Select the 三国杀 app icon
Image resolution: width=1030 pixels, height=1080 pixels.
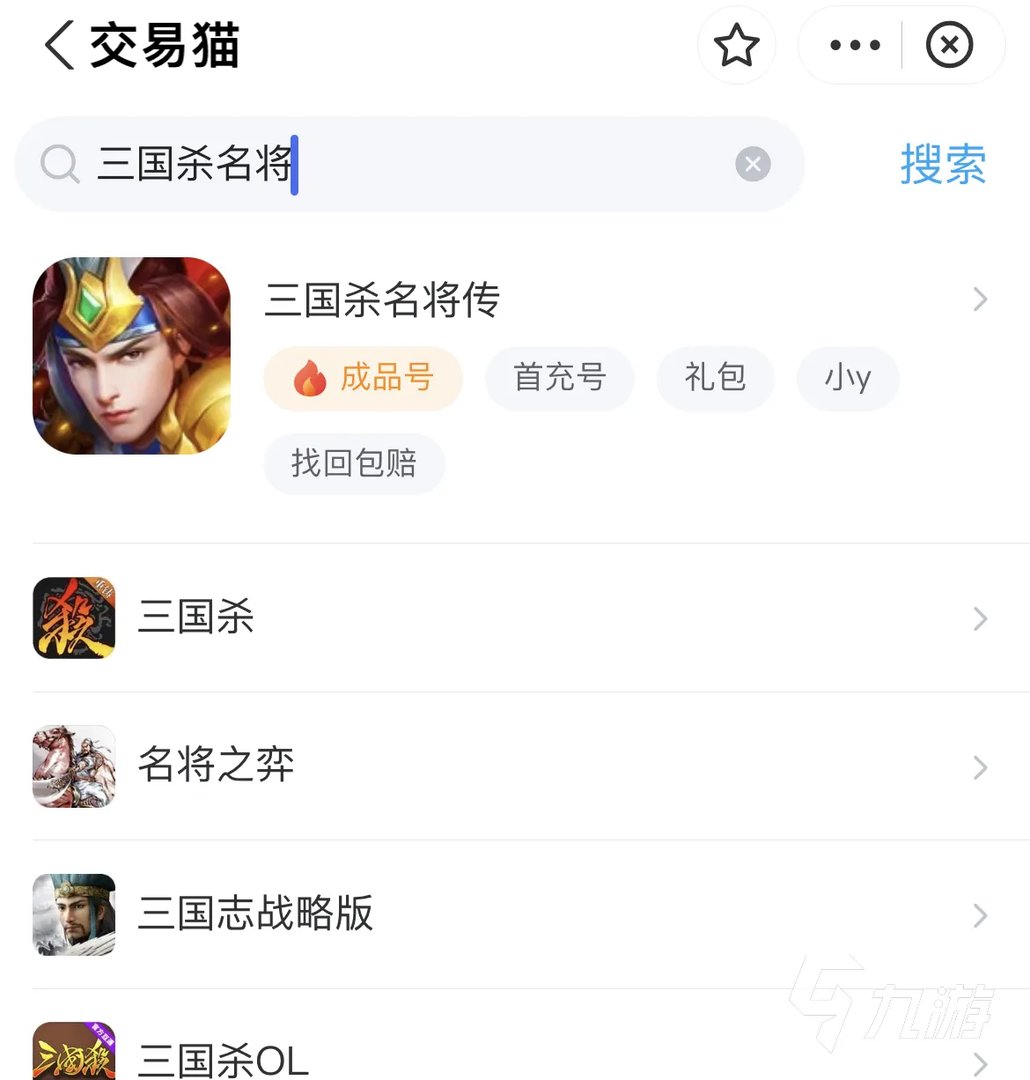point(74,618)
